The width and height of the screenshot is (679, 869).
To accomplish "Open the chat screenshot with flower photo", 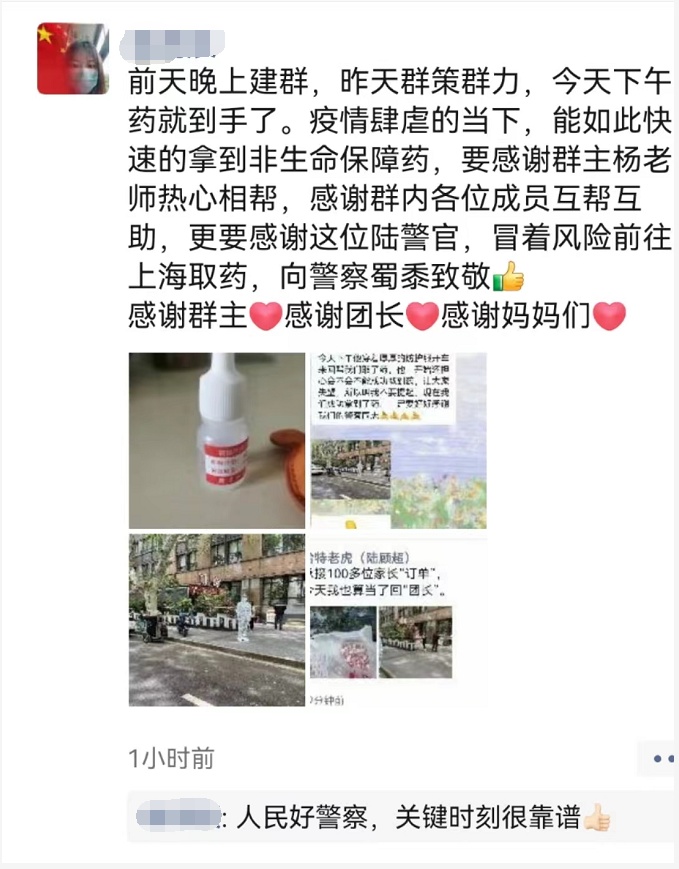I will pos(398,440).
